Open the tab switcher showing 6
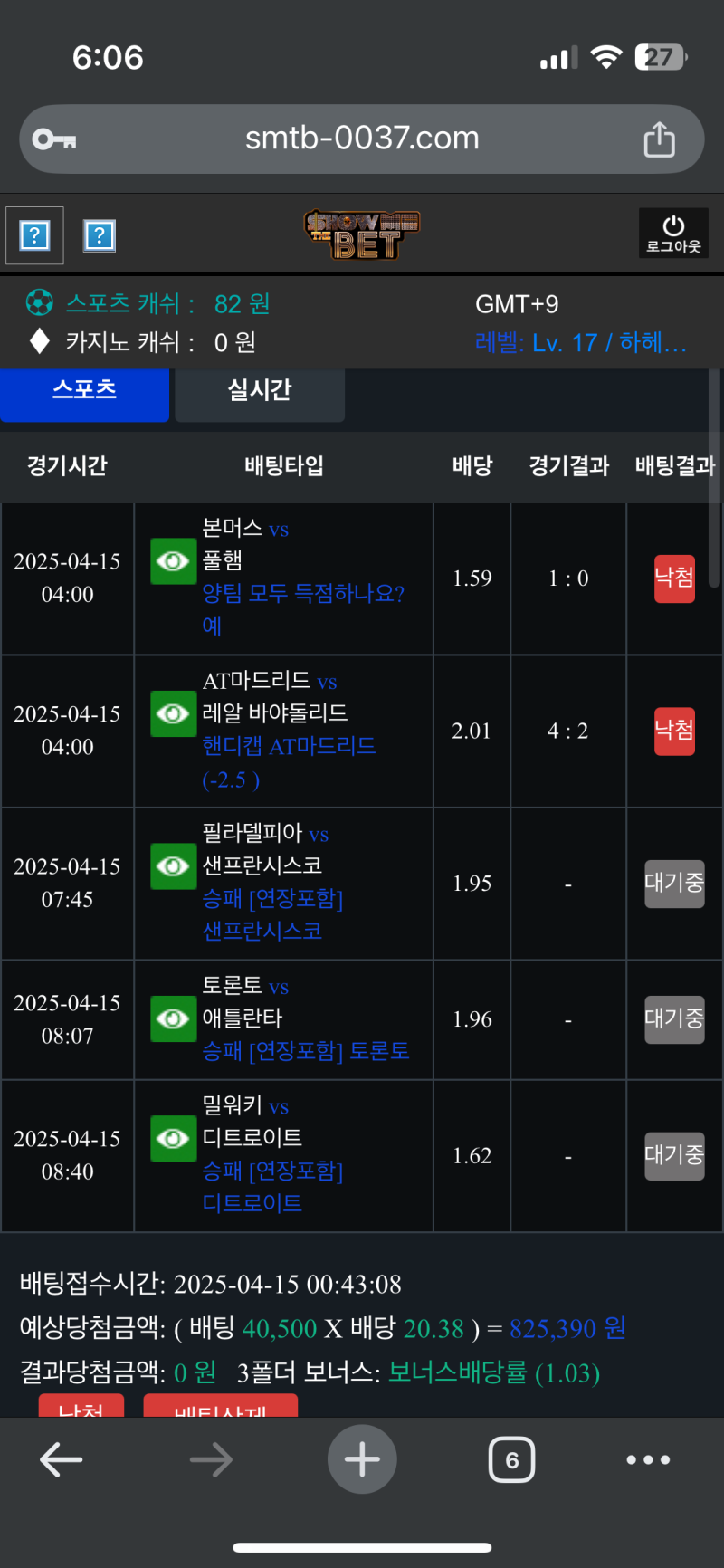The width and height of the screenshot is (724, 1568). tap(511, 1459)
